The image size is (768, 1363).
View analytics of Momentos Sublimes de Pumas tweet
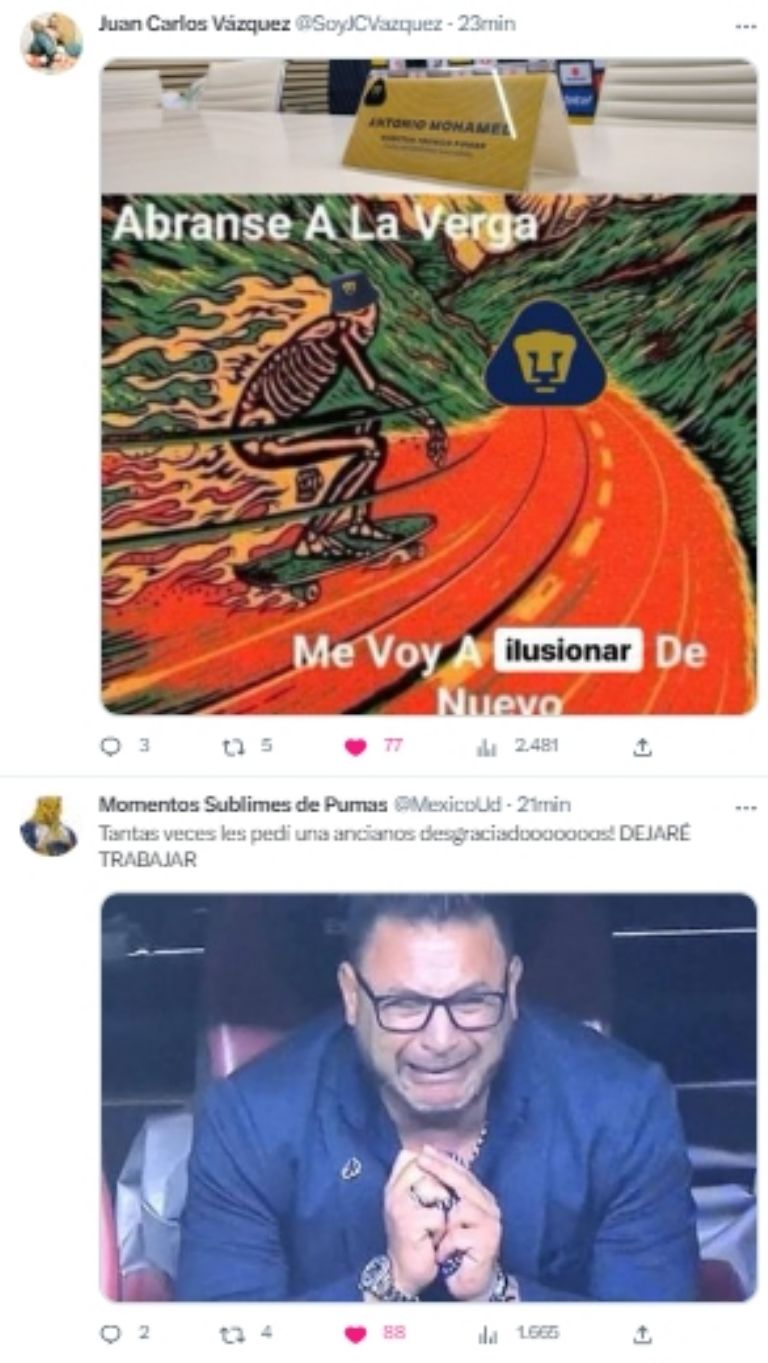[x=487, y=1334]
